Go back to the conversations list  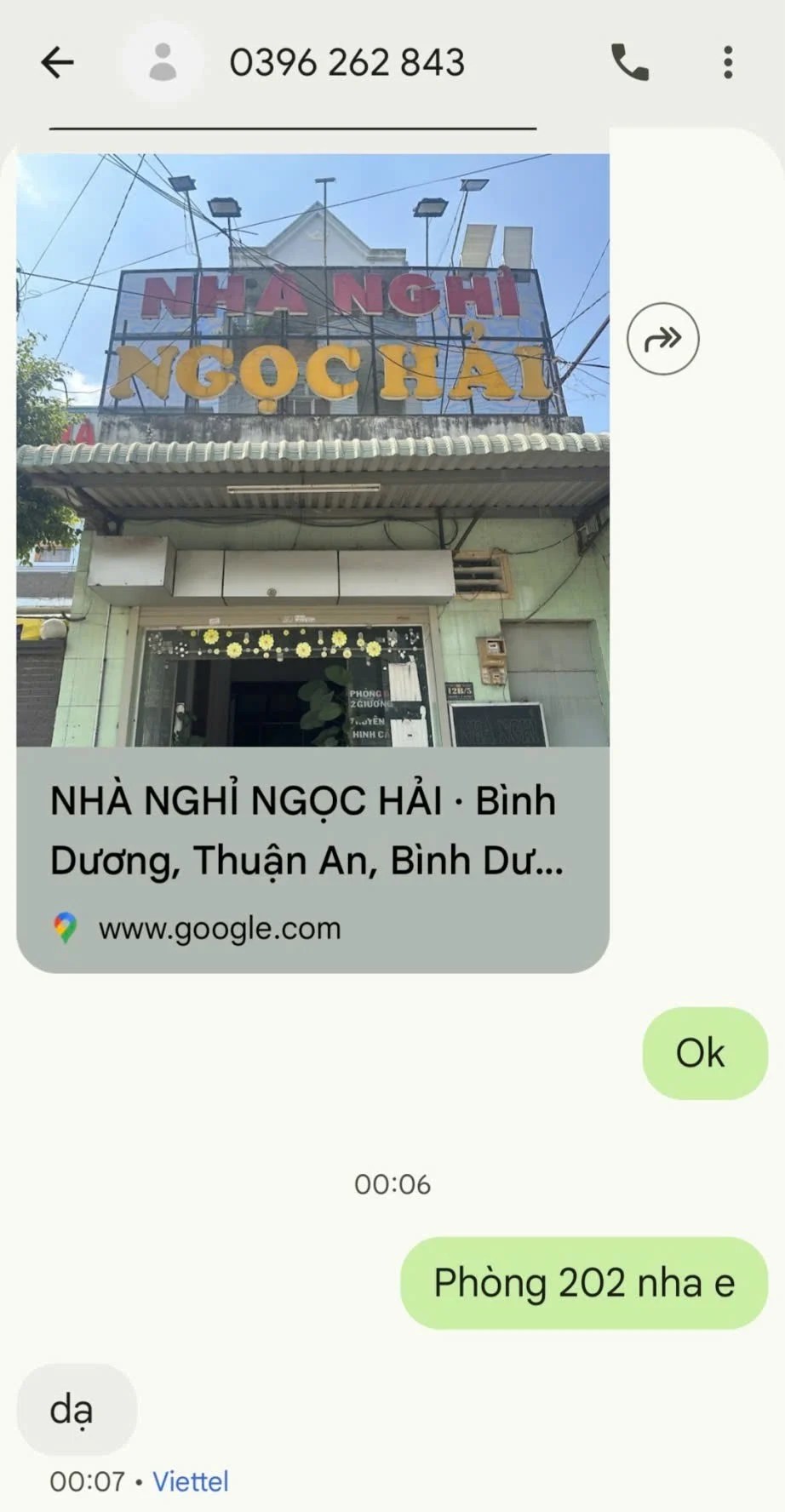pos(57,62)
